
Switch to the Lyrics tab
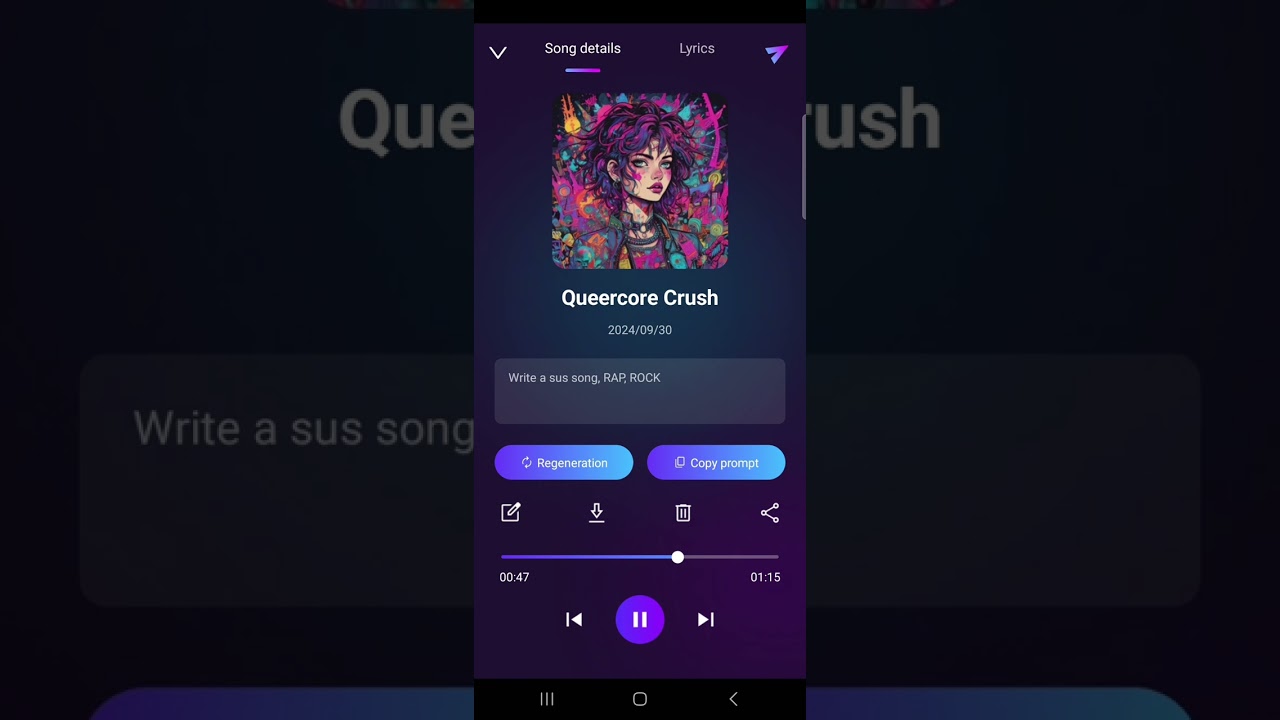coord(696,48)
